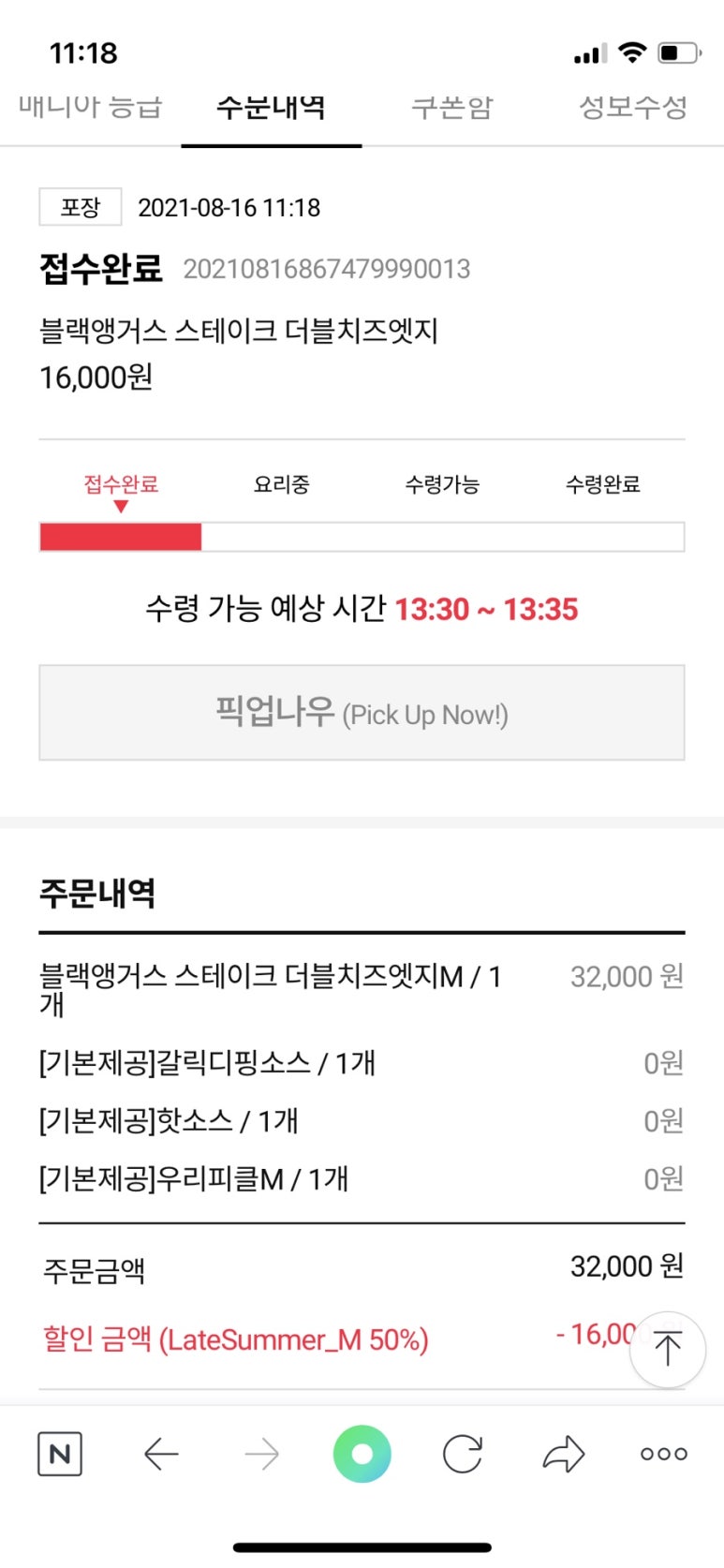This screenshot has height=1568, width=724.
Task: Switch to the 매니아 등급 tab
Action: coord(90,108)
